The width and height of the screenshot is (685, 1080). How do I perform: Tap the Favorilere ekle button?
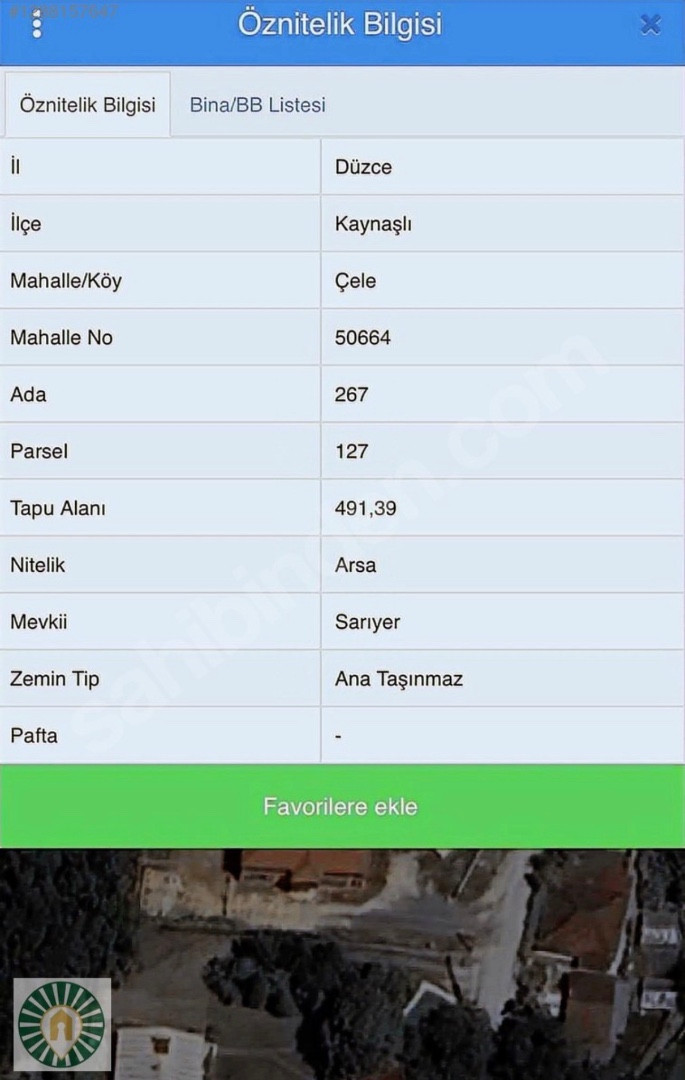click(341, 806)
